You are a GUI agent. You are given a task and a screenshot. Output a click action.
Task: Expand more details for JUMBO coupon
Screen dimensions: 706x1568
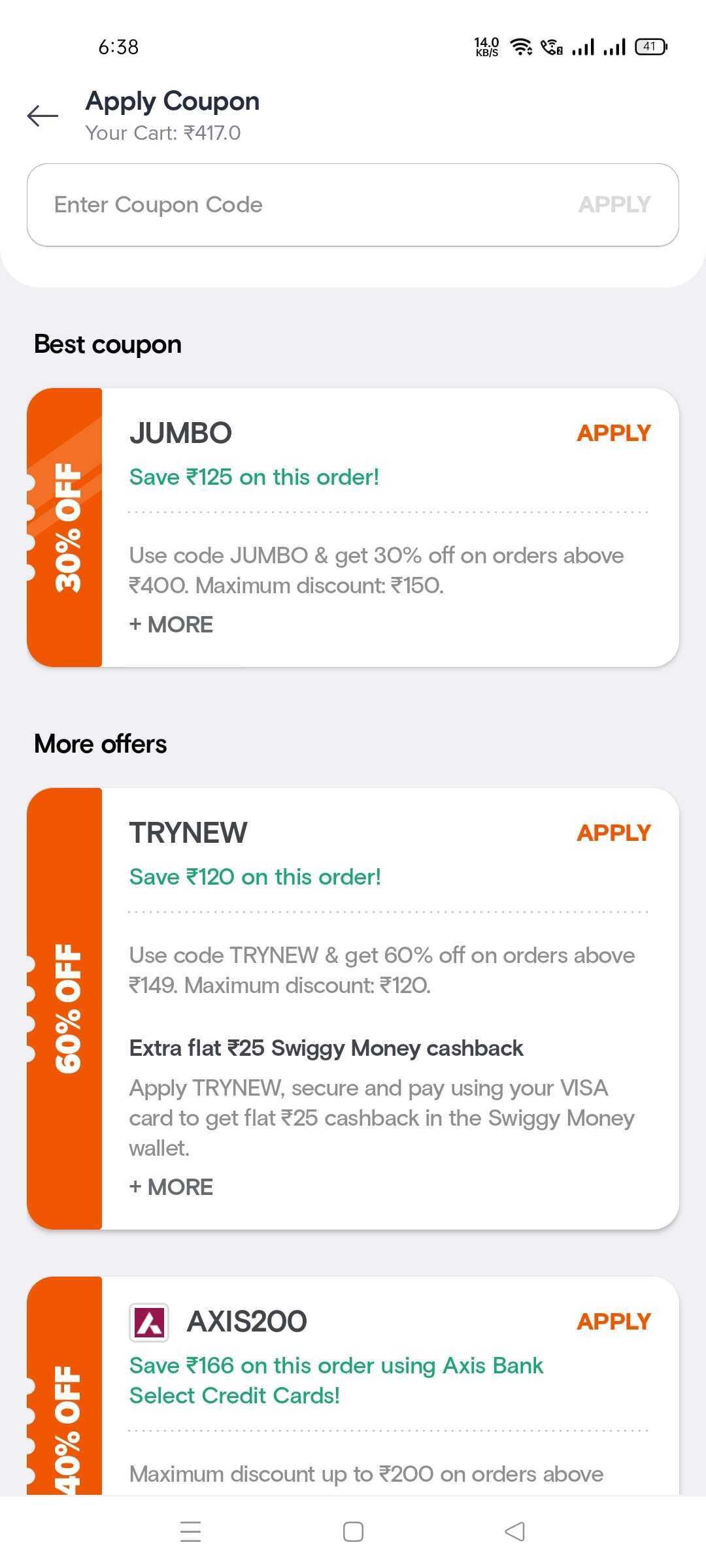point(171,625)
